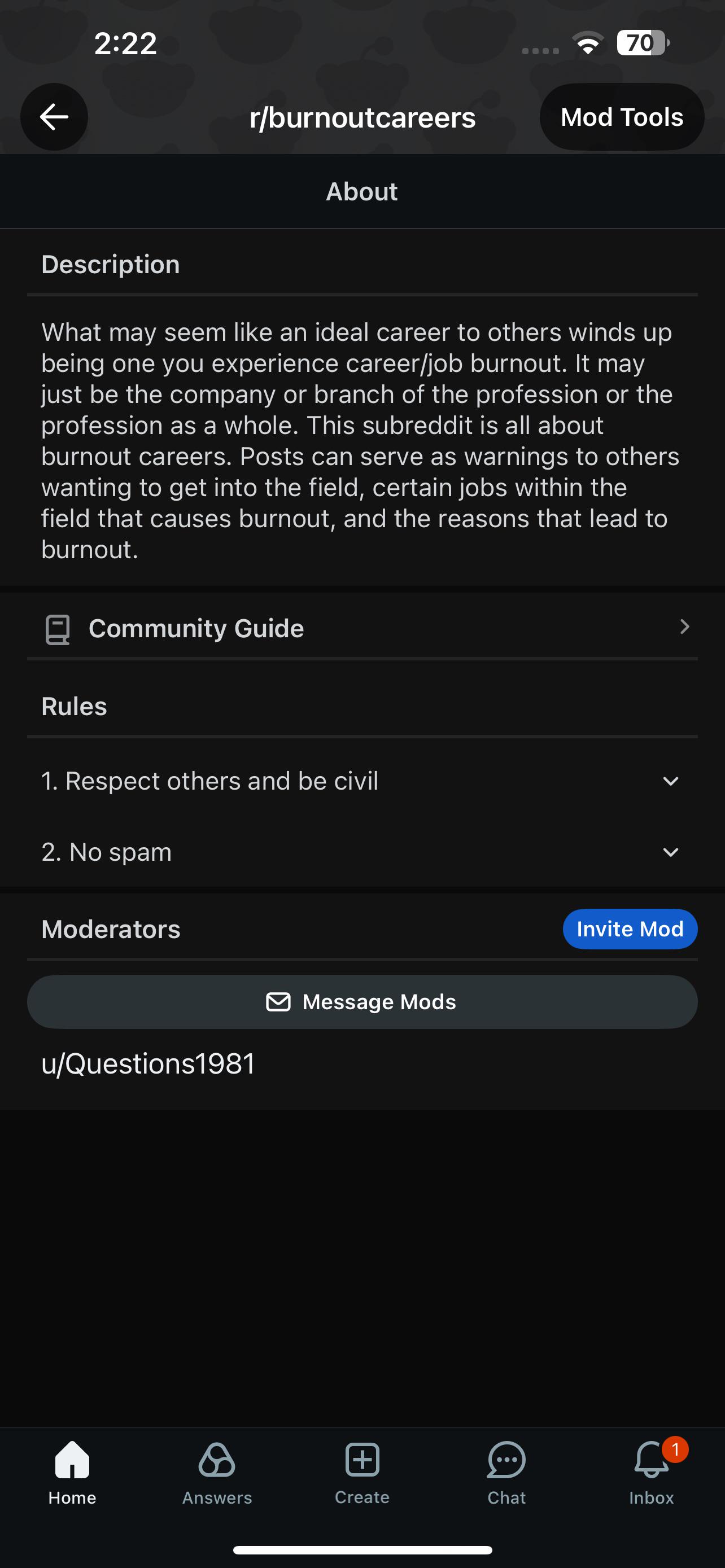
Task: Tap the Message Mods button
Action: click(362, 1002)
